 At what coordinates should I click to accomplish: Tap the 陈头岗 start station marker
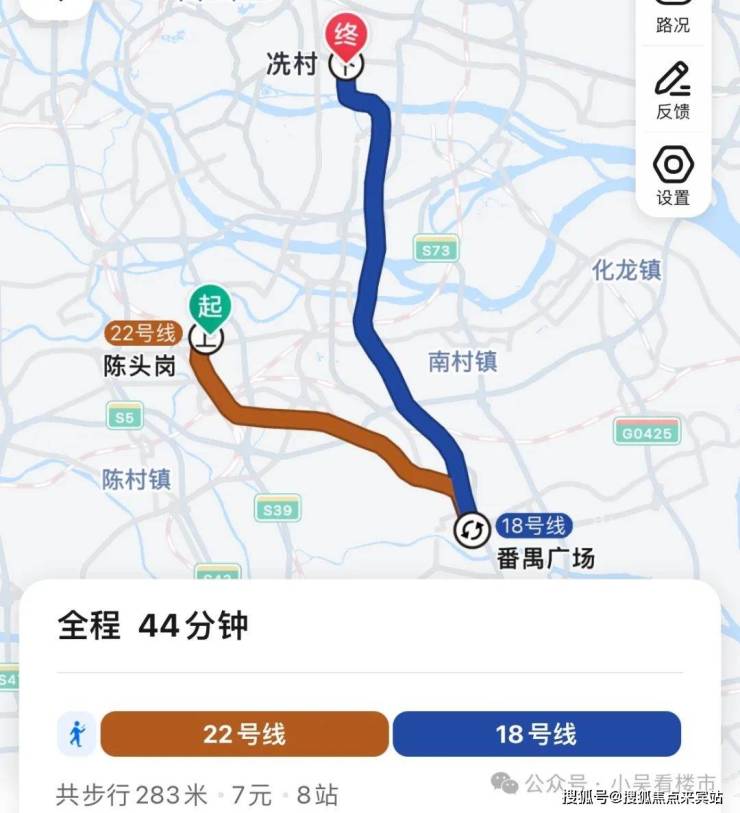click(x=208, y=338)
